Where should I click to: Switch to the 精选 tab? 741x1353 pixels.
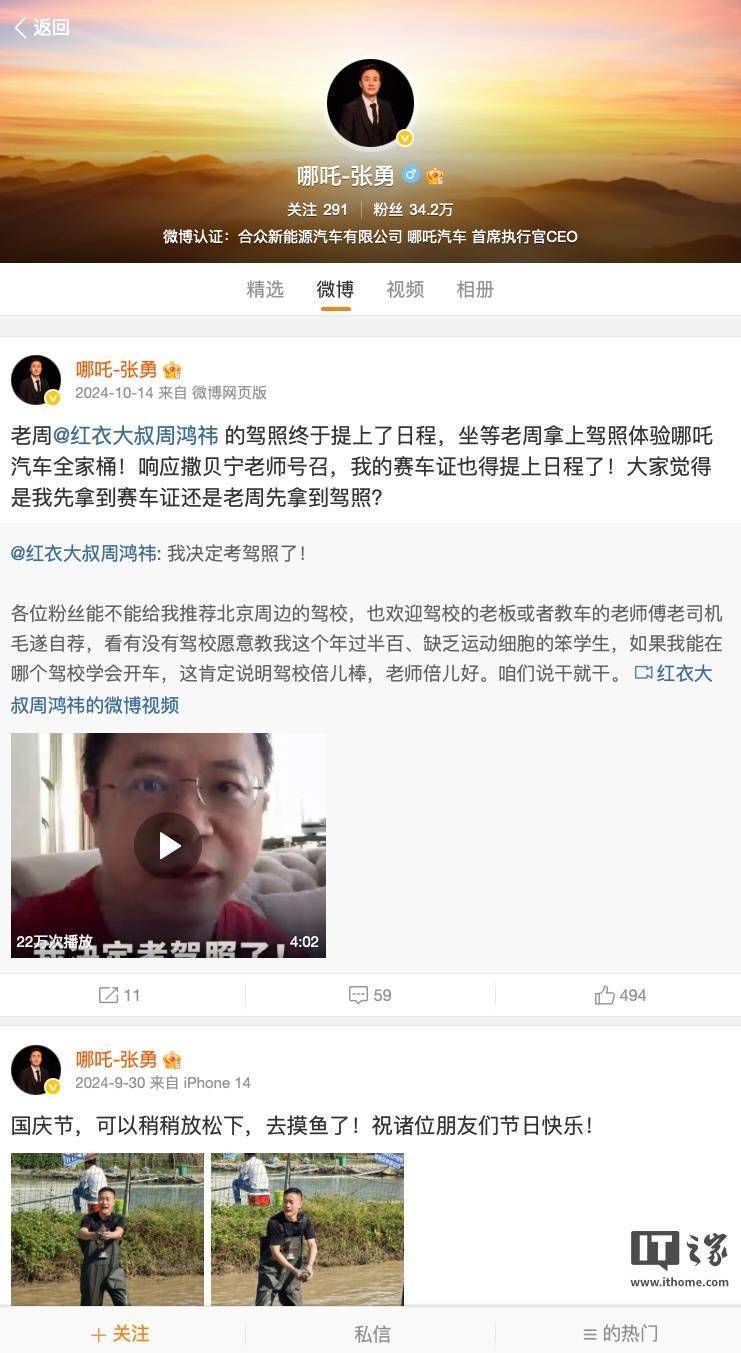(x=265, y=290)
